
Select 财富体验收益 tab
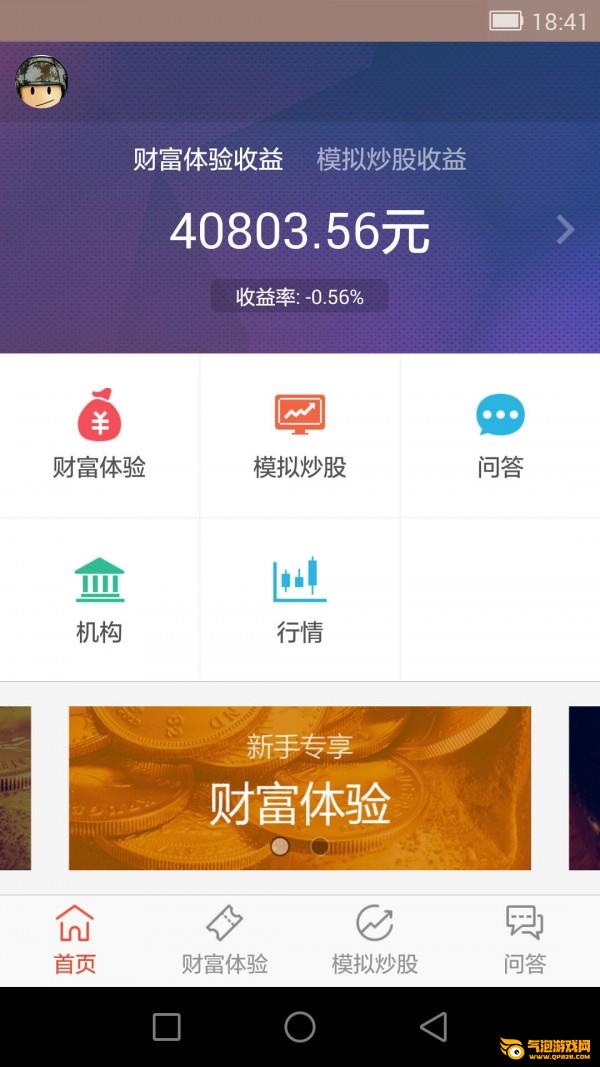pyautogui.click(x=208, y=160)
